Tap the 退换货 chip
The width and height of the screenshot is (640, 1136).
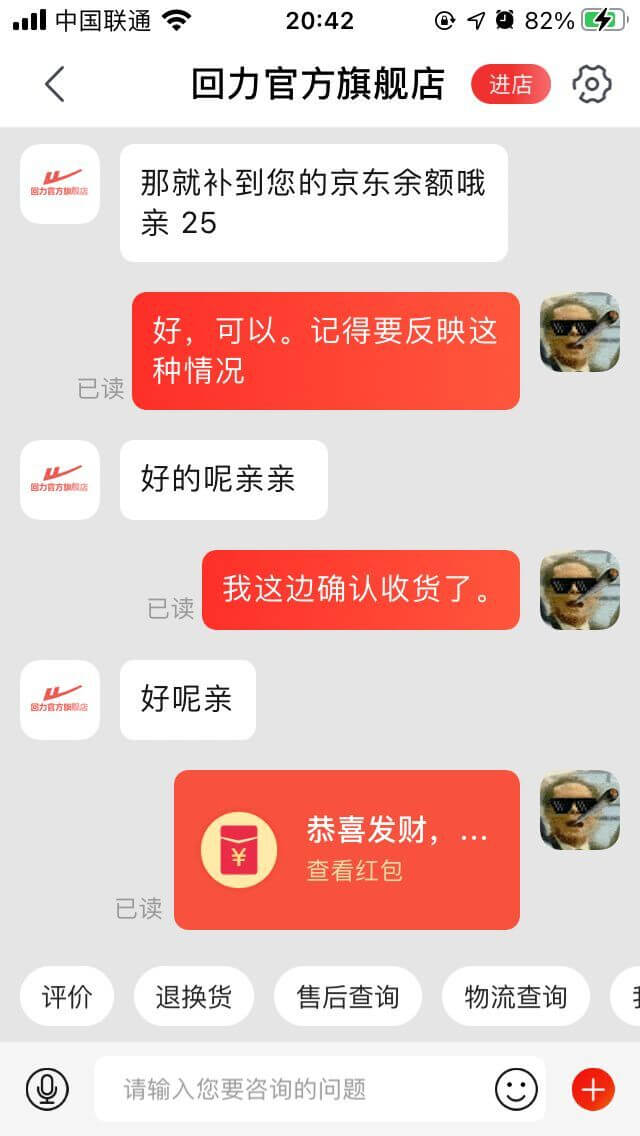194,997
